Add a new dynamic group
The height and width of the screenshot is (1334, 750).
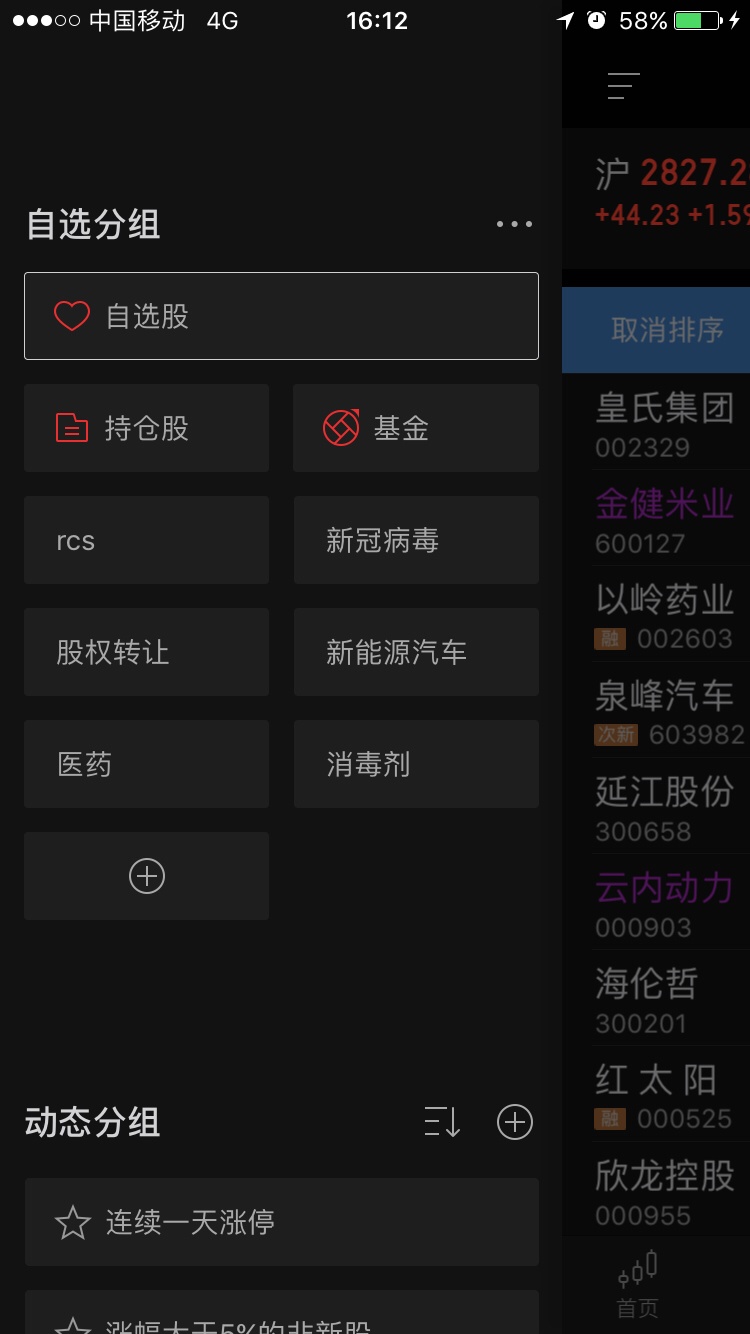(515, 1122)
